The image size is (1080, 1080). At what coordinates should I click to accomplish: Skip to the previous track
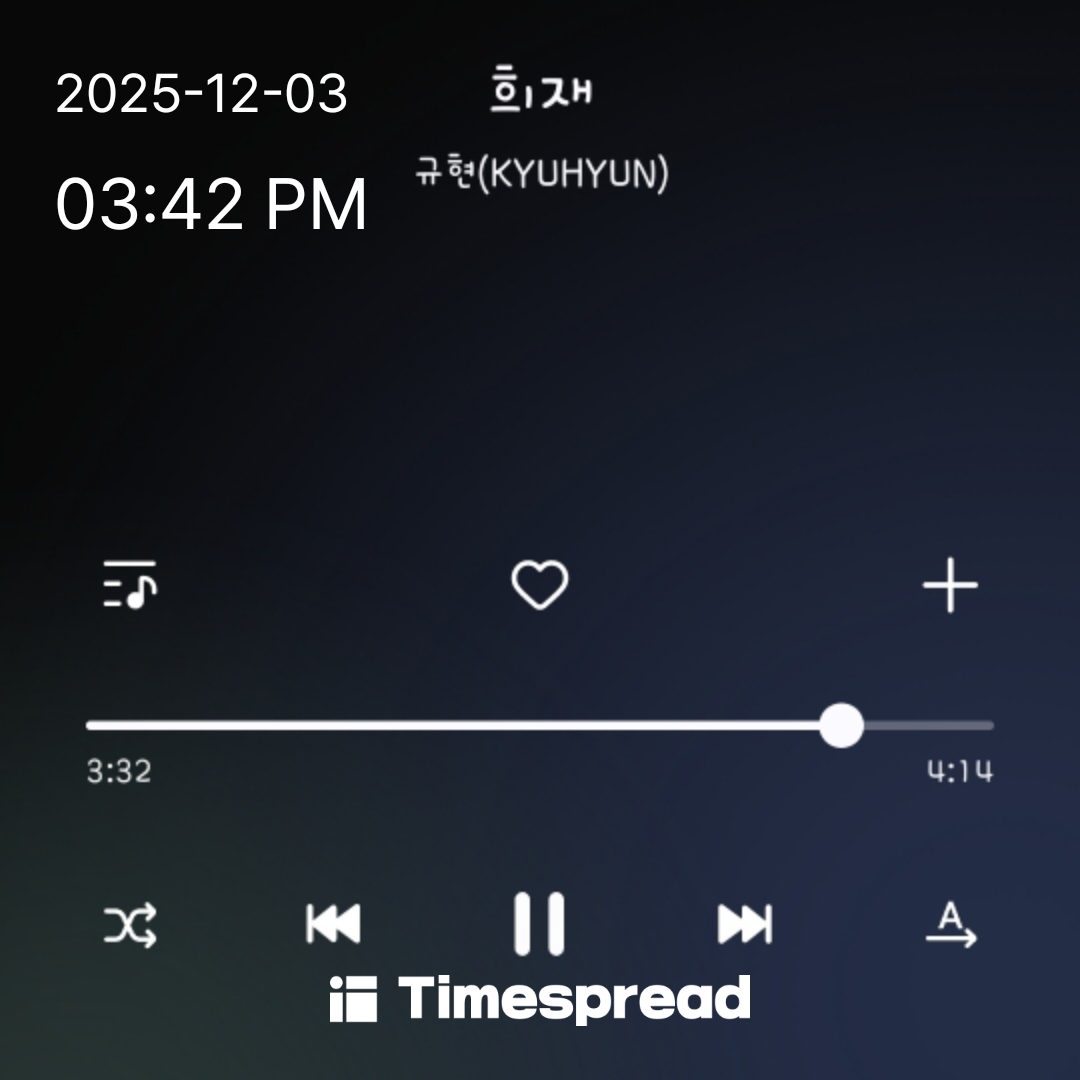click(x=333, y=924)
